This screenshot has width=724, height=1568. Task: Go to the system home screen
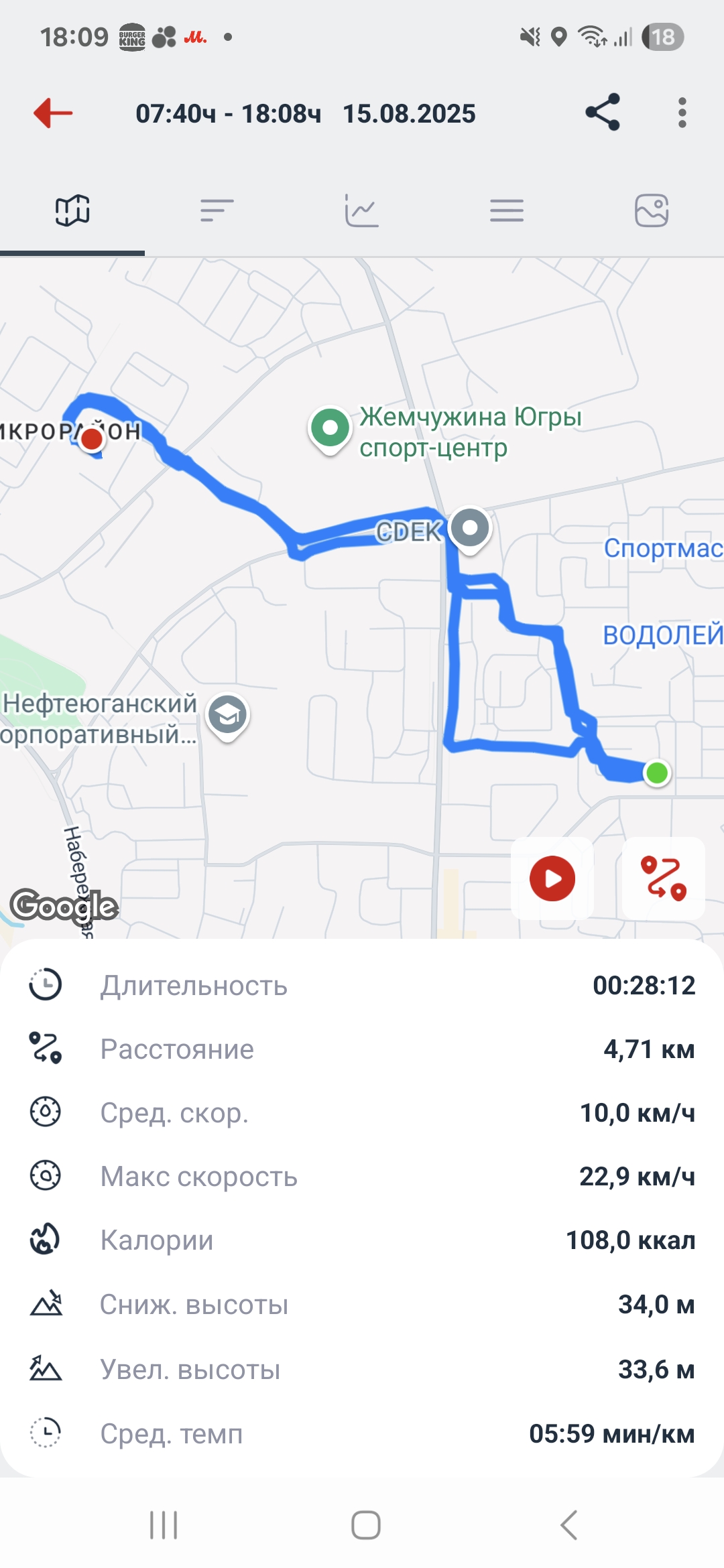tap(366, 1525)
